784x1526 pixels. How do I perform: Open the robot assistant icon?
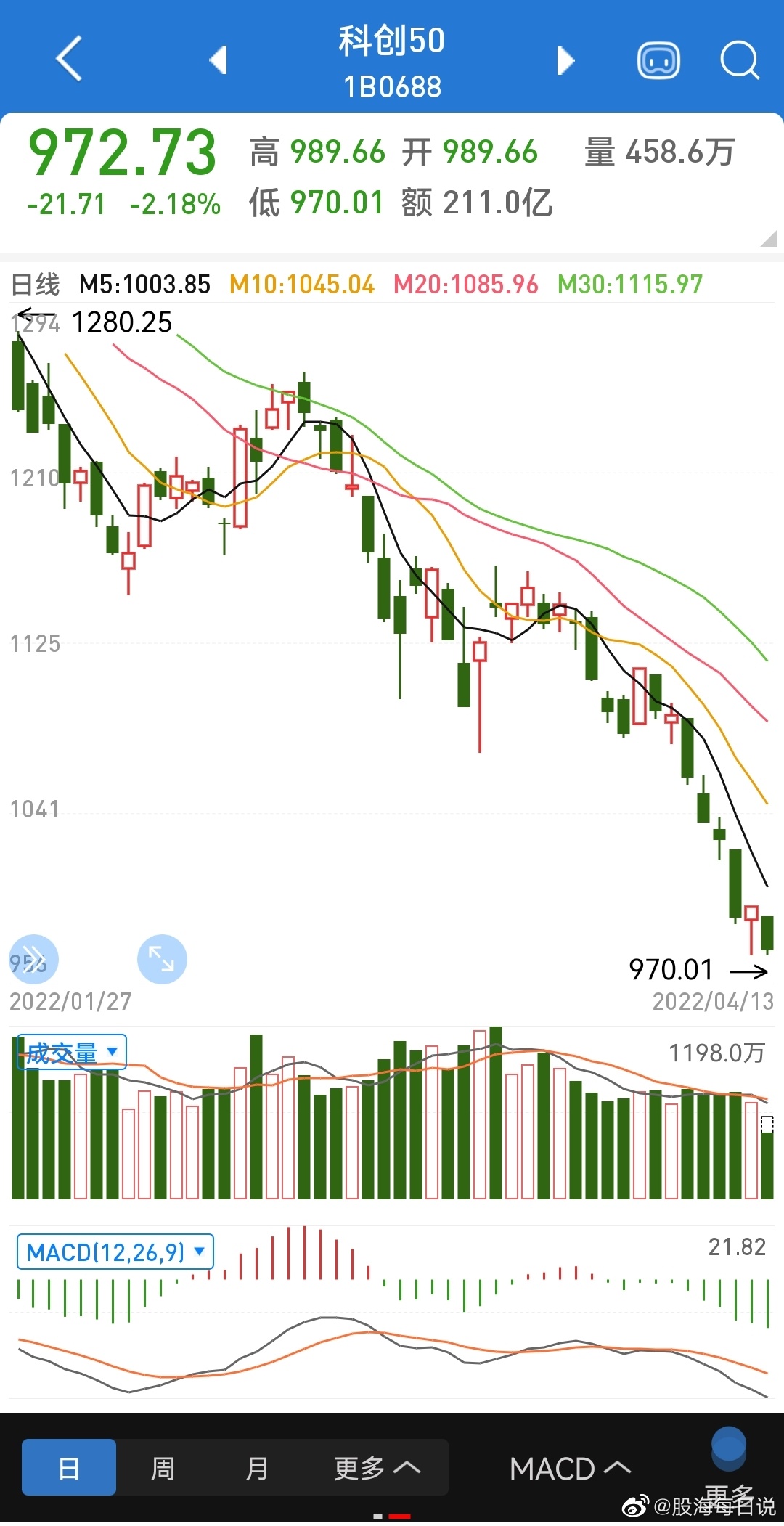coord(658,60)
